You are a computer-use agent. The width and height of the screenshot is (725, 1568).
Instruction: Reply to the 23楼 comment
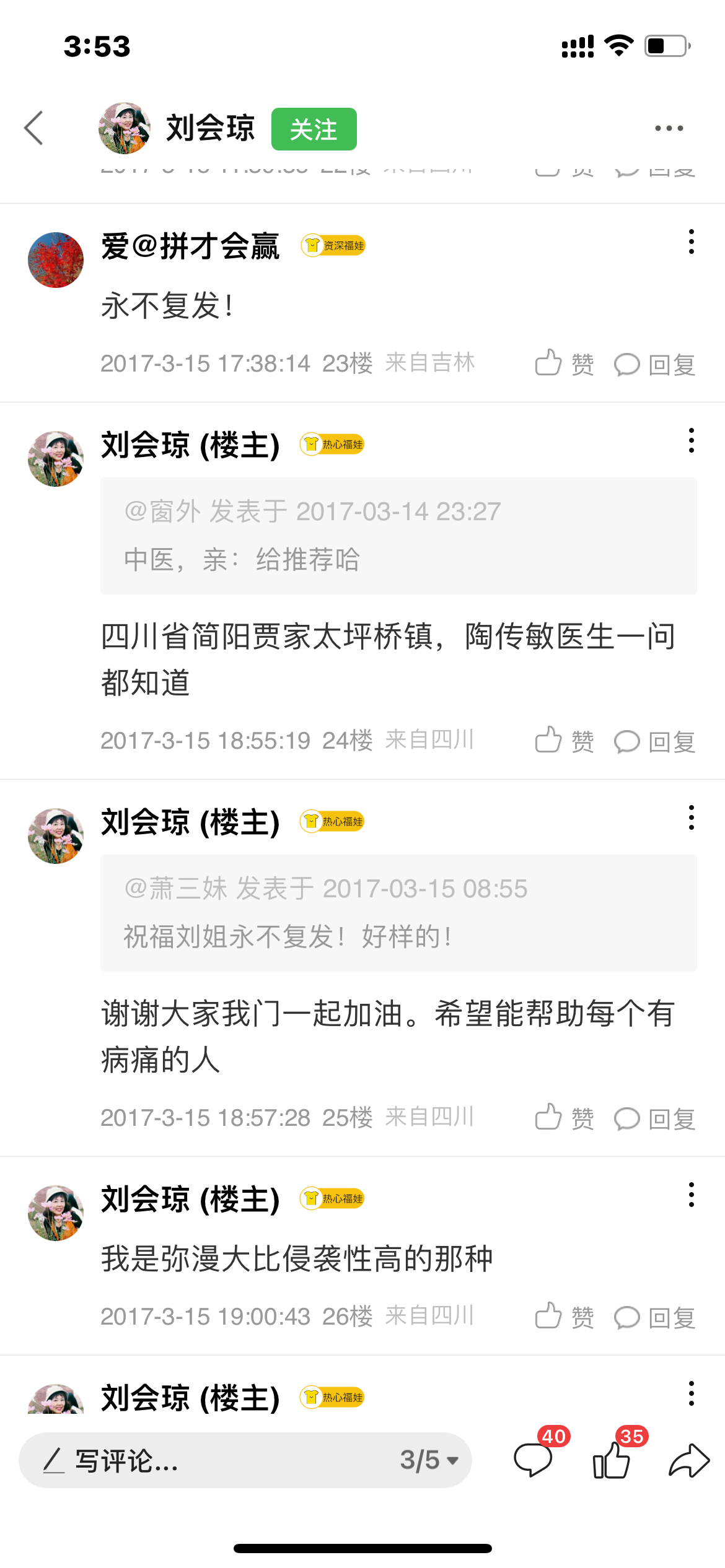coord(654,365)
